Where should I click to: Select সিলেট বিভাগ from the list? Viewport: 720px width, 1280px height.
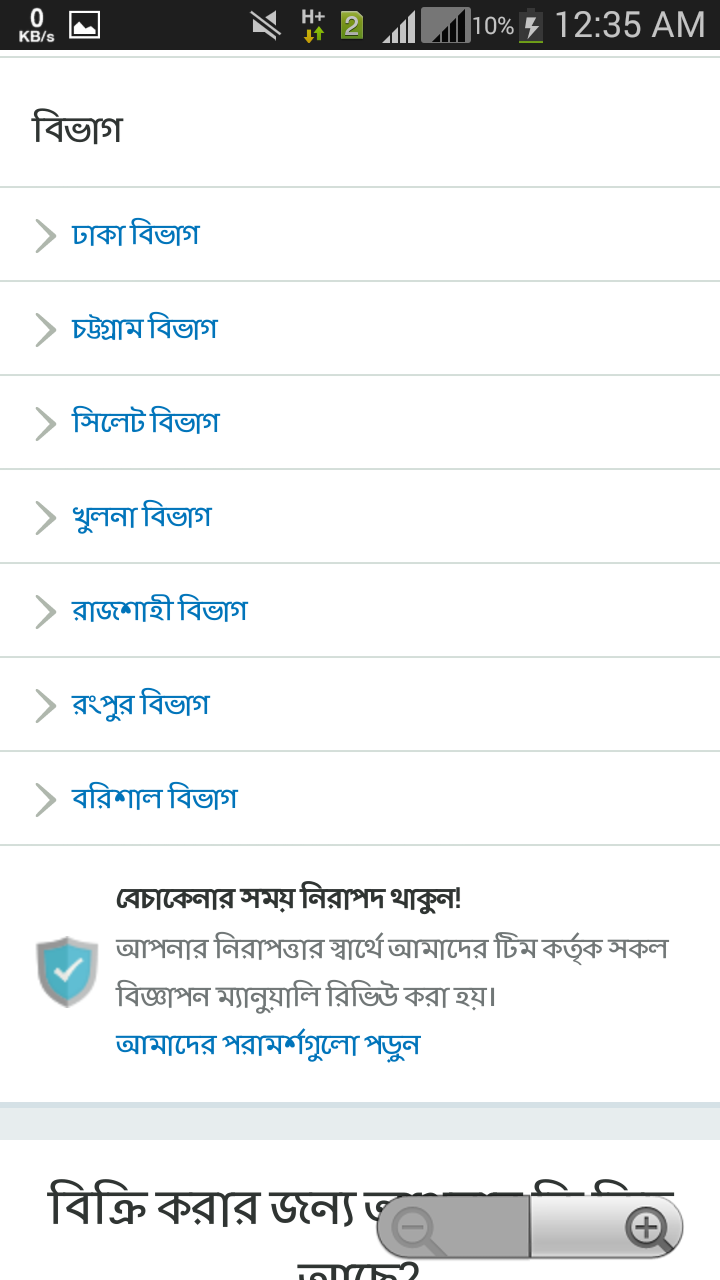pos(147,422)
